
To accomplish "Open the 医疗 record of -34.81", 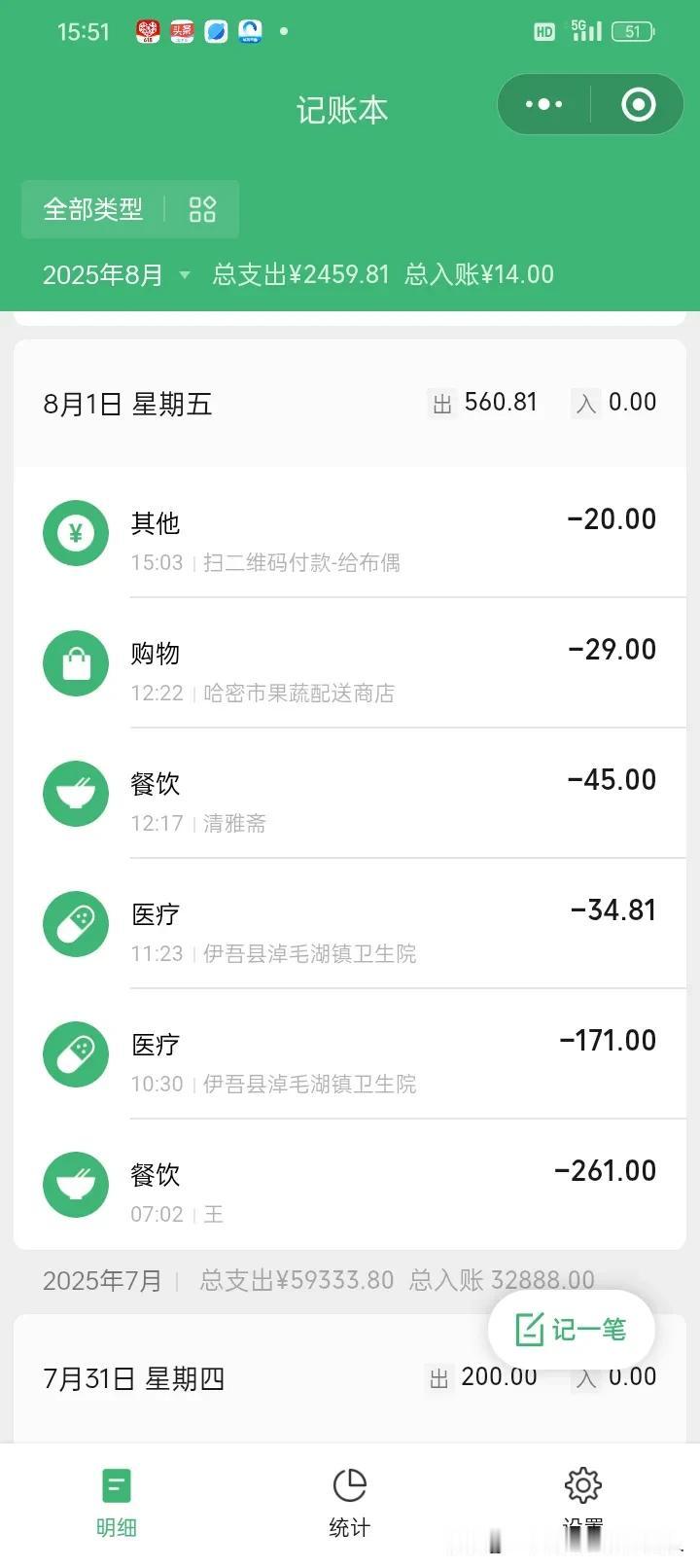I will click(350, 924).
